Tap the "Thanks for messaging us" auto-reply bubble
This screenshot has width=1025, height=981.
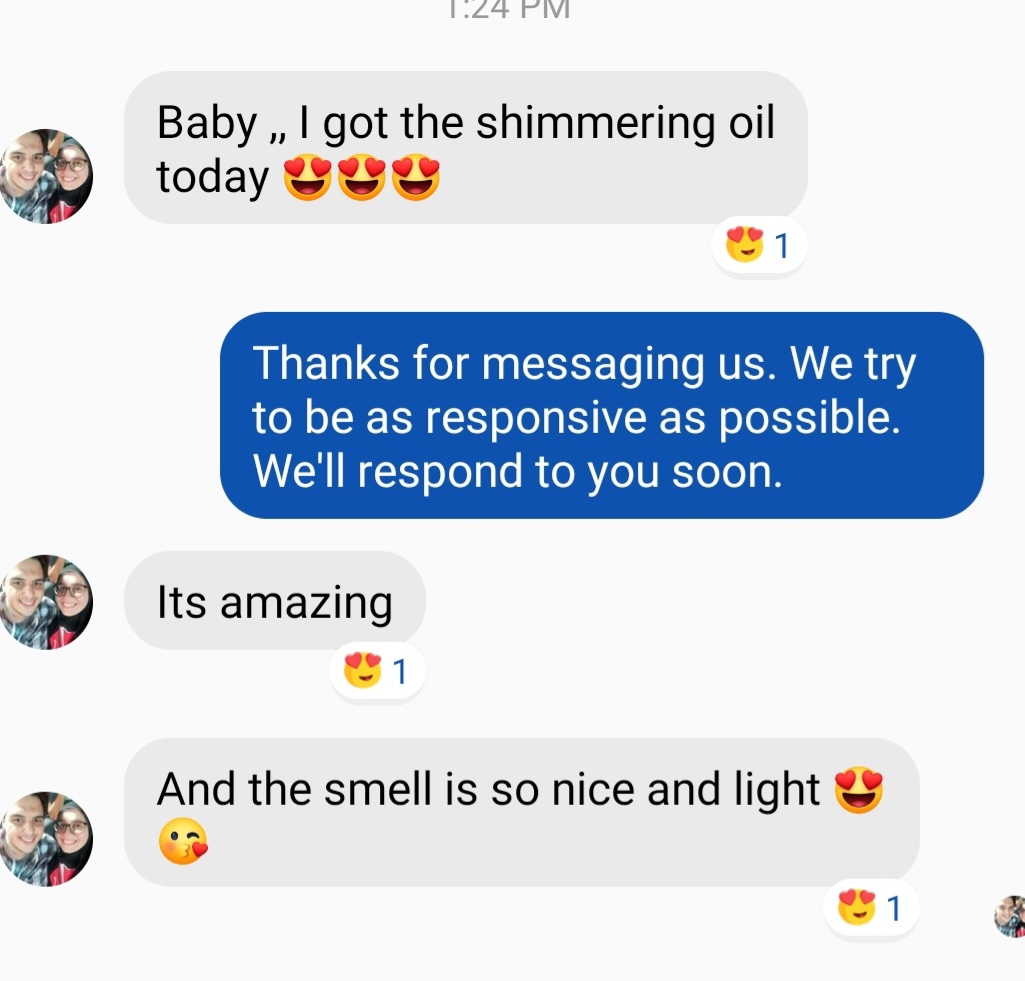click(601, 415)
